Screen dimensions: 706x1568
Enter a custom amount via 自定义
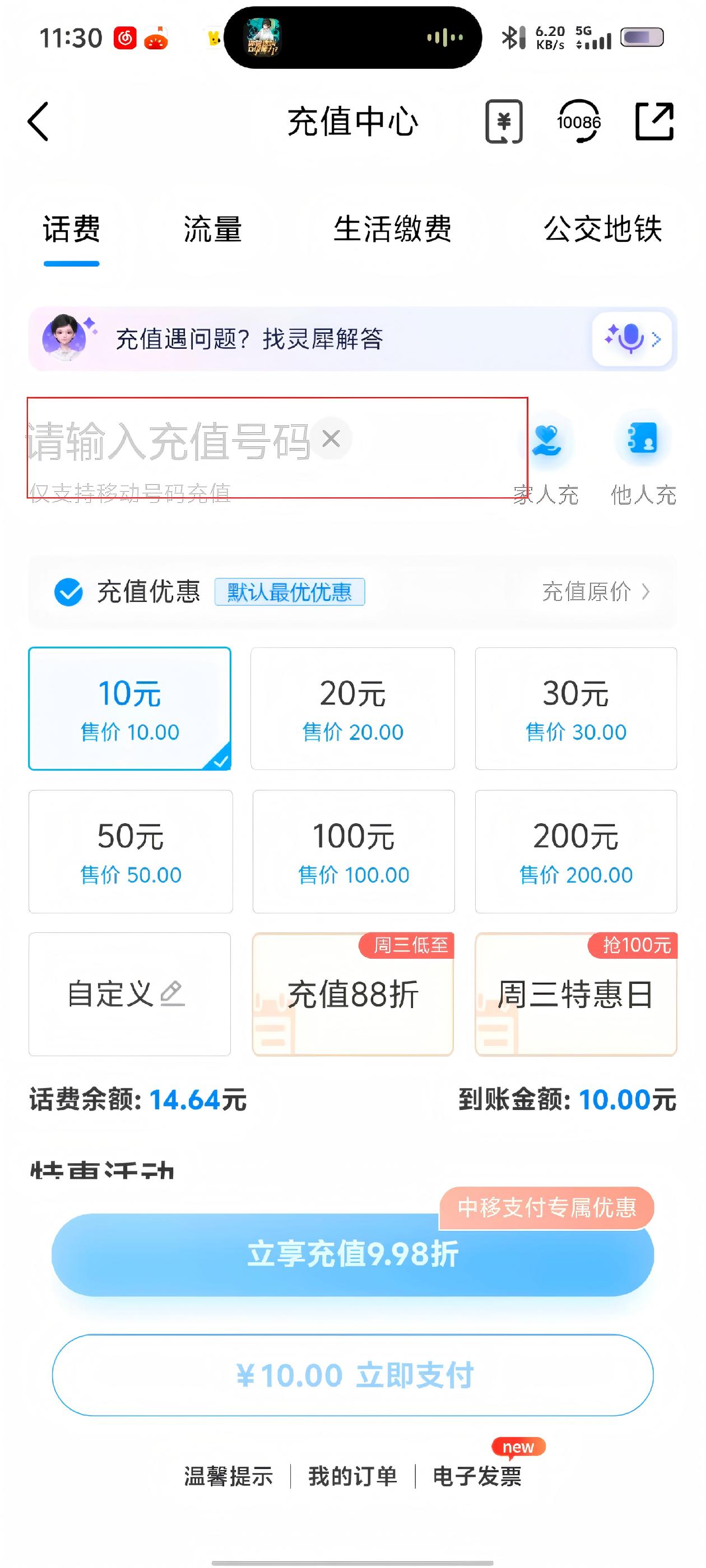tap(130, 994)
